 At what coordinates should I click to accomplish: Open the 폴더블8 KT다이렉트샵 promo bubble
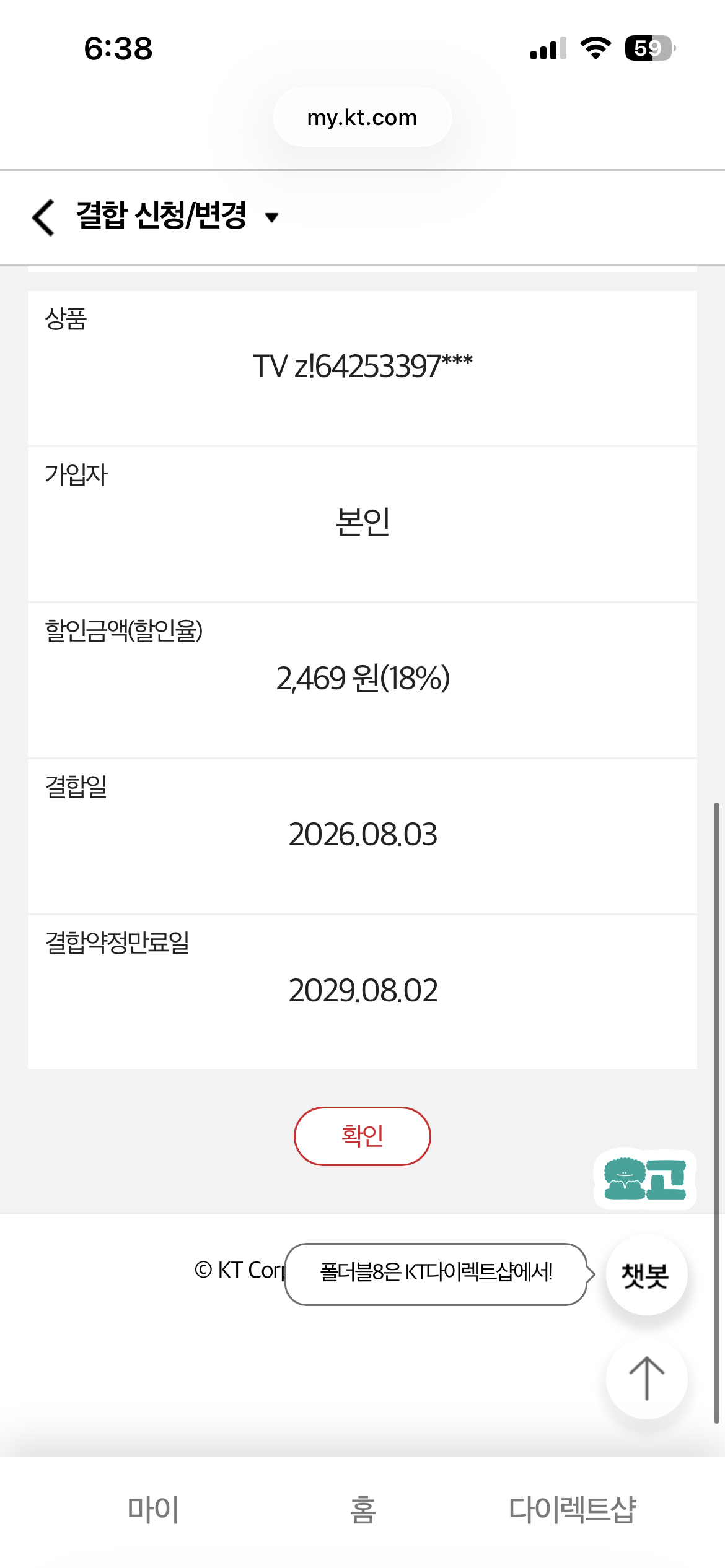[x=436, y=1274]
